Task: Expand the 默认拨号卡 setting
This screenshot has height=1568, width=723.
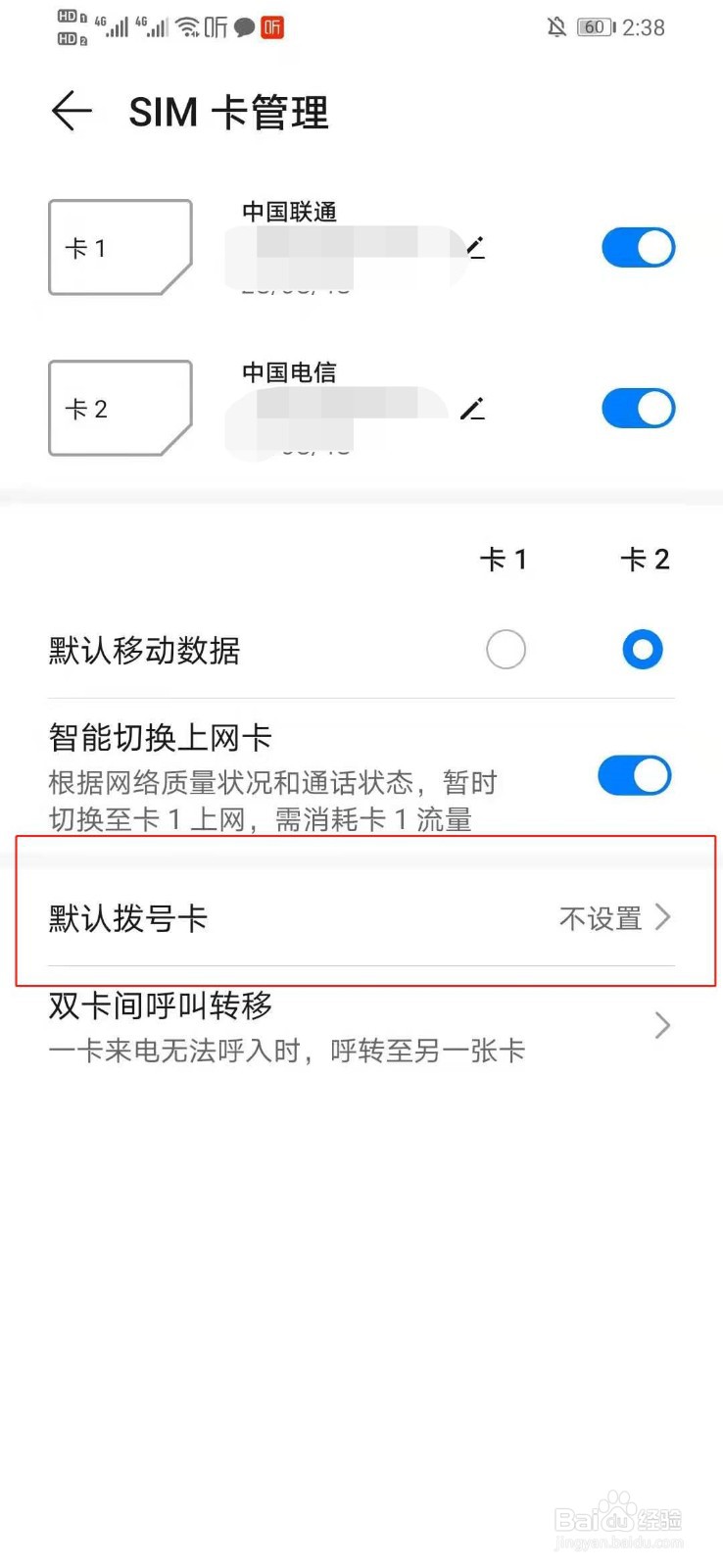Action: coord(361,916)
